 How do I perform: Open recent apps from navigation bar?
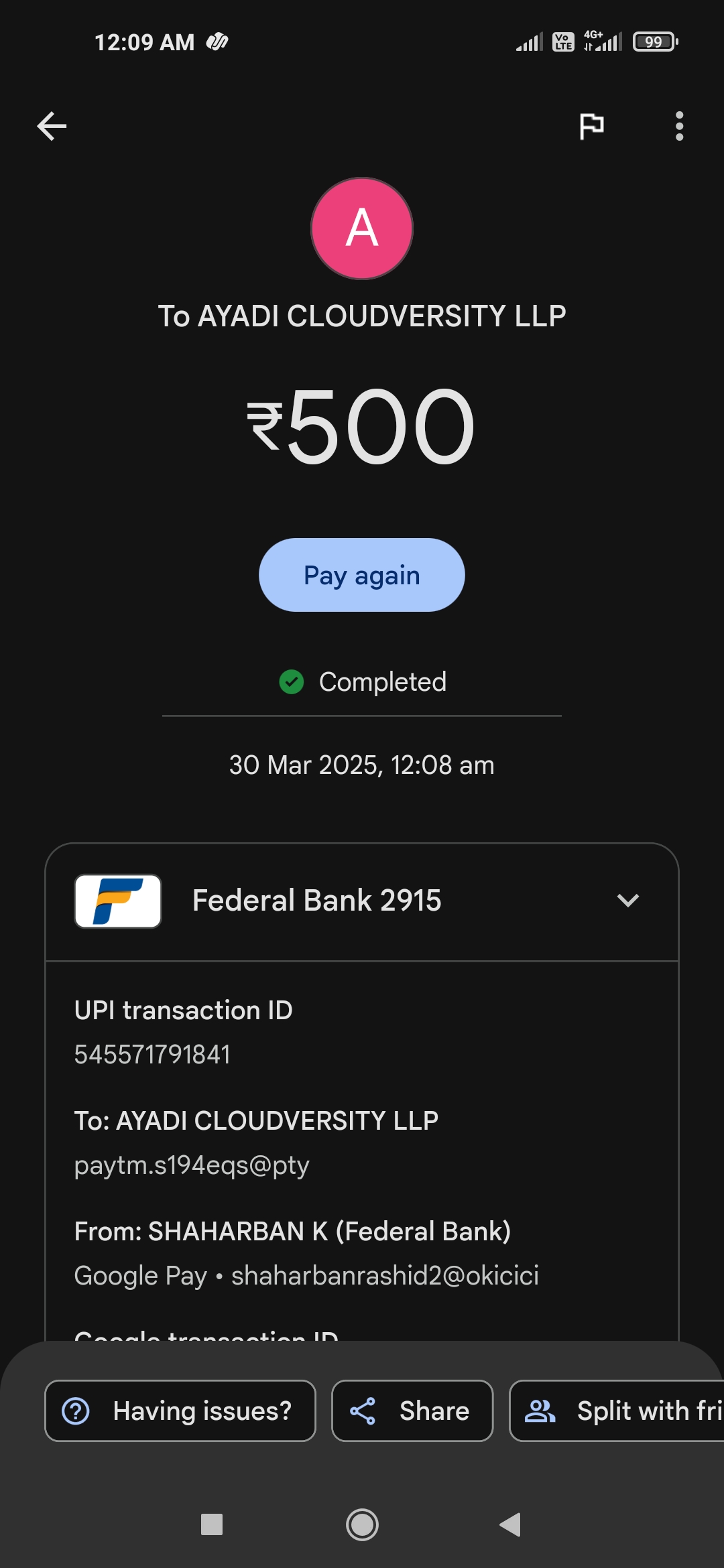point(212,1524)
